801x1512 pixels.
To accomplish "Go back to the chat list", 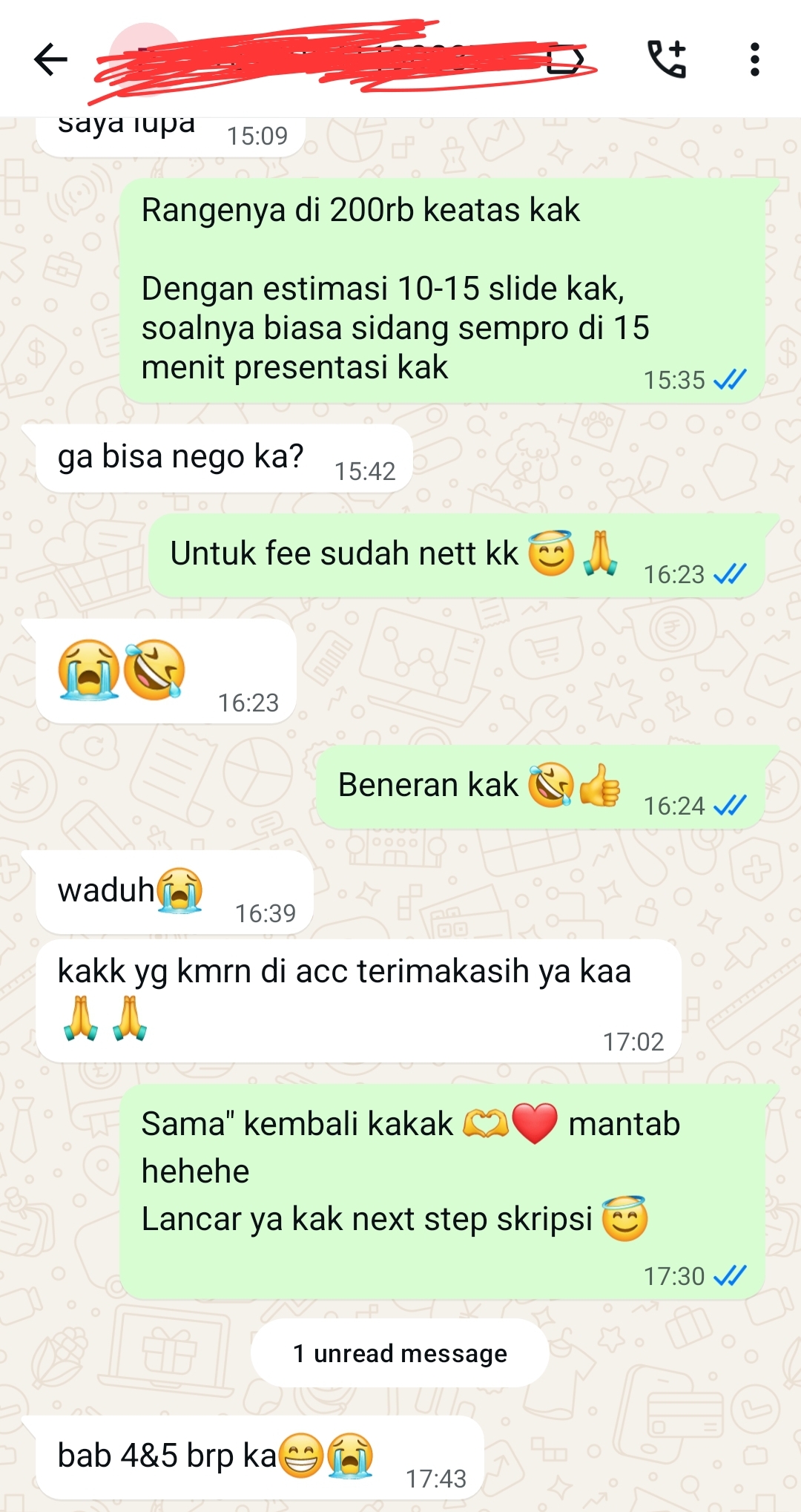I will (50, 59).
